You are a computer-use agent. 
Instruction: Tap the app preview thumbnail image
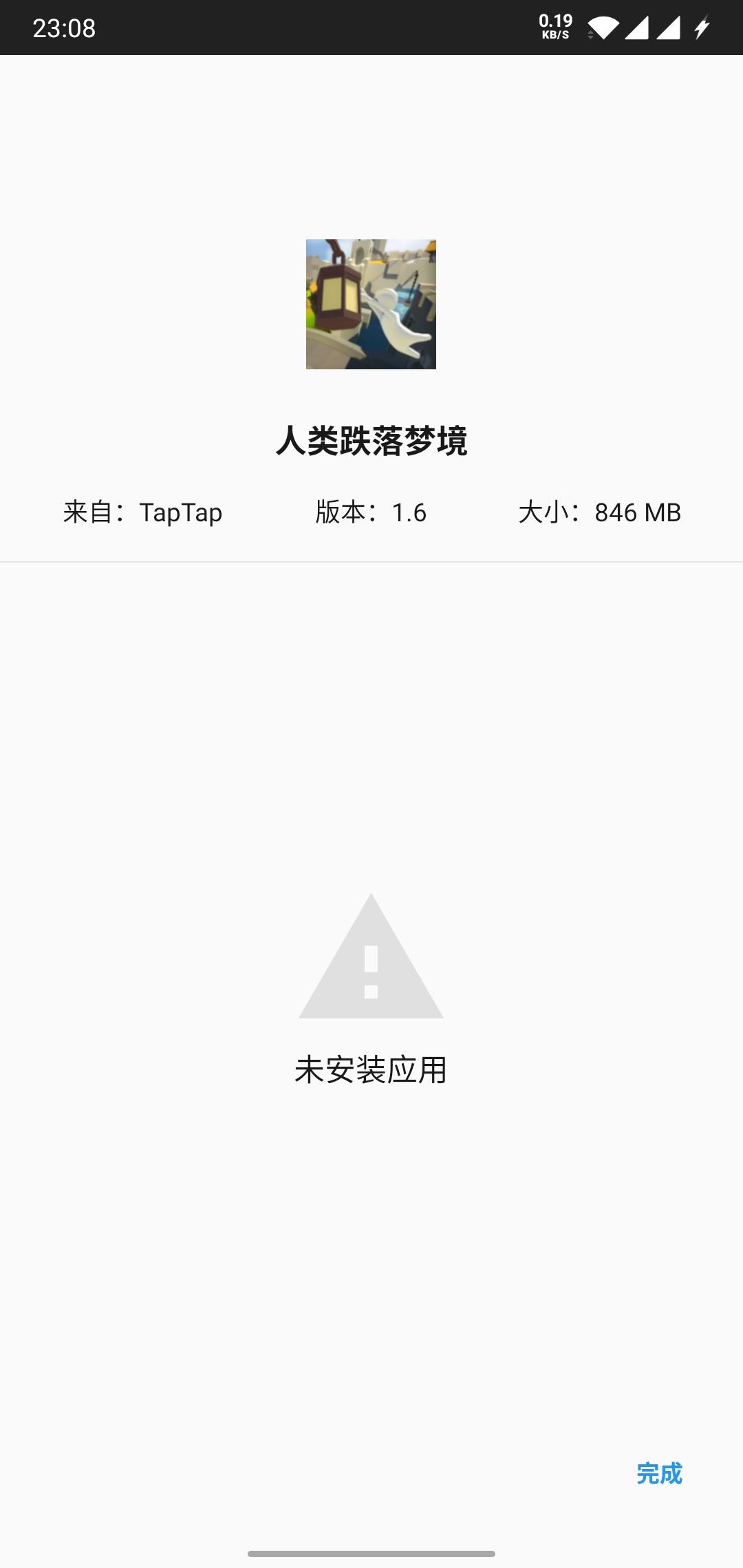pos(371,303)
